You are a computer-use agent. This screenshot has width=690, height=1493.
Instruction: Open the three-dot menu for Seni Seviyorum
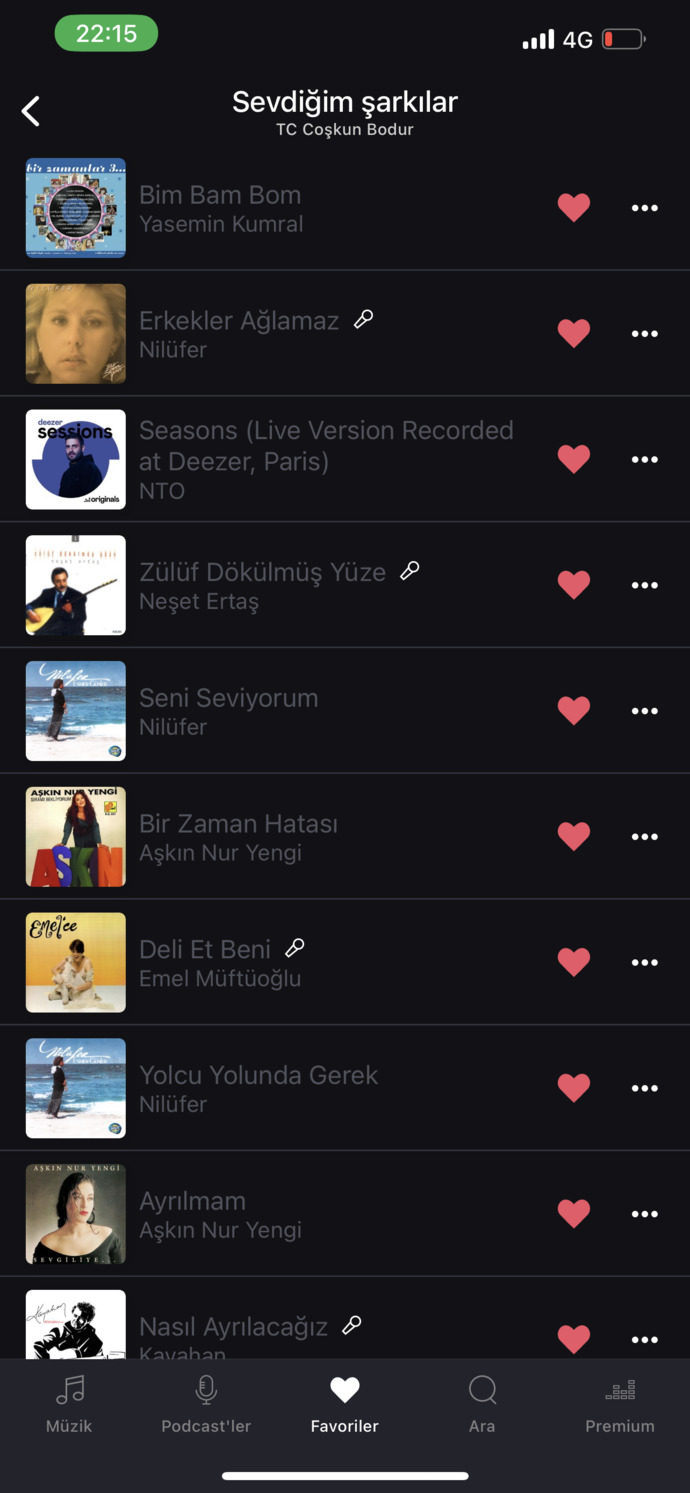(x=645, y=711)
